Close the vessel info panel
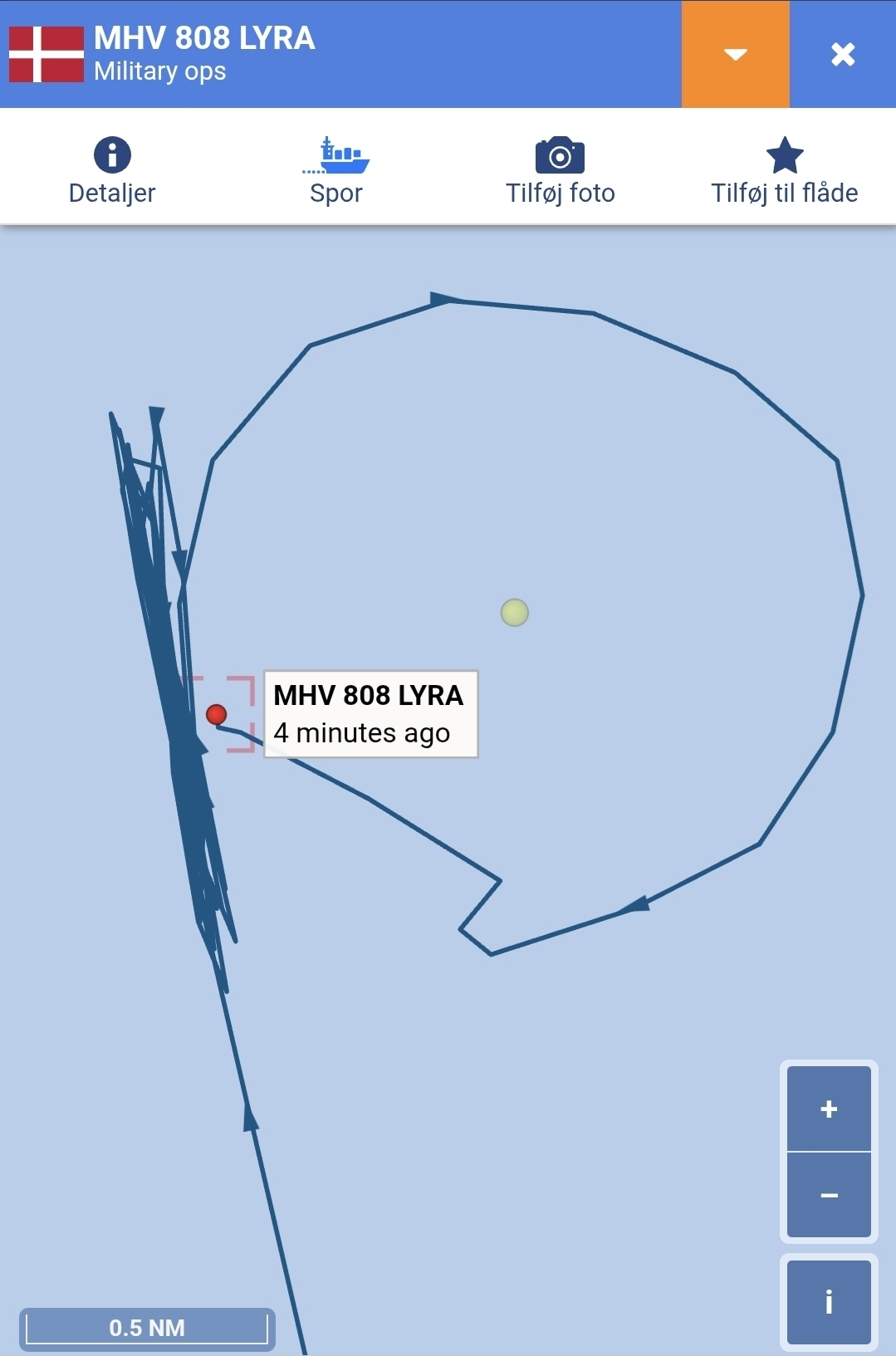This screenshot has height=1356, width=896. click(x=843, y=55)
